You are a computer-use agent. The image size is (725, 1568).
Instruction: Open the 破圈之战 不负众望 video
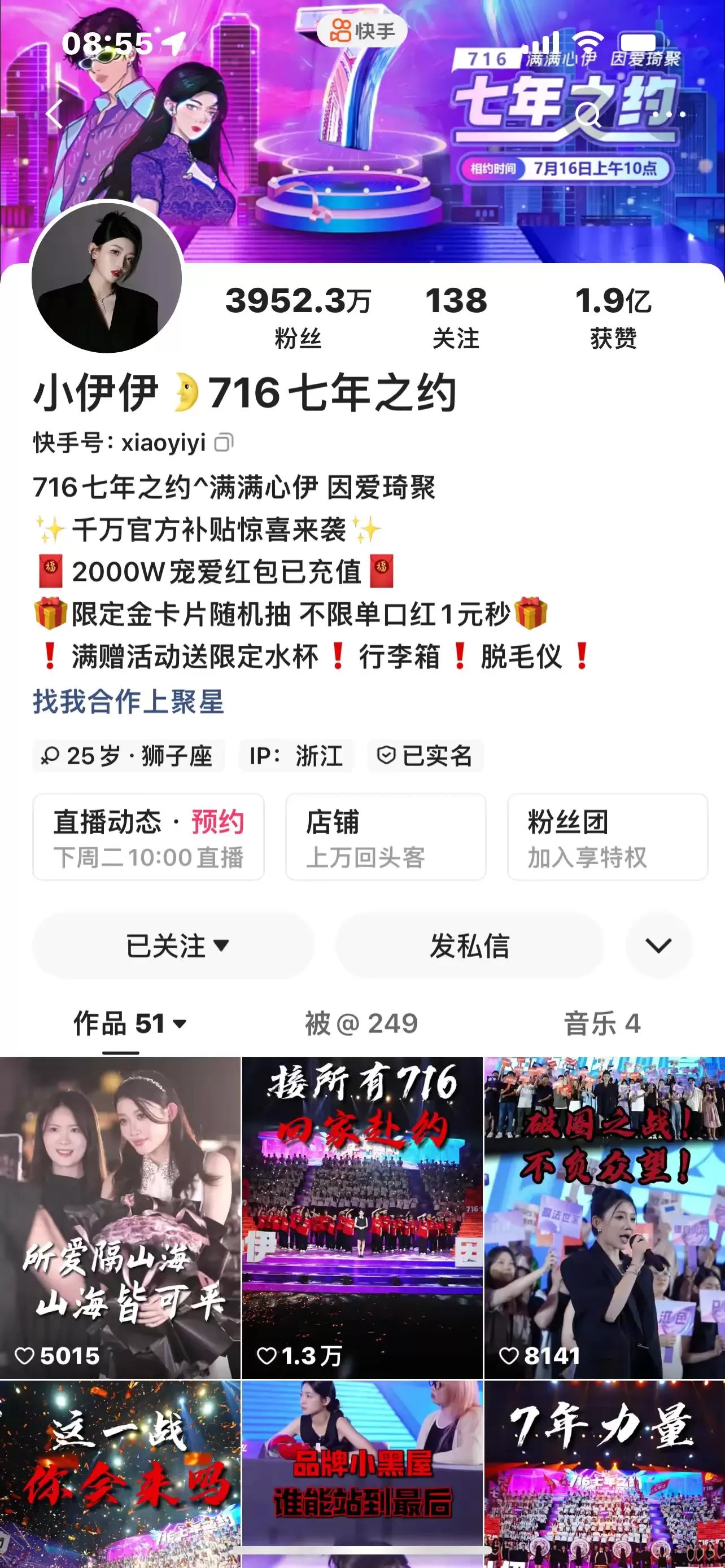[x=604, y=1217]
